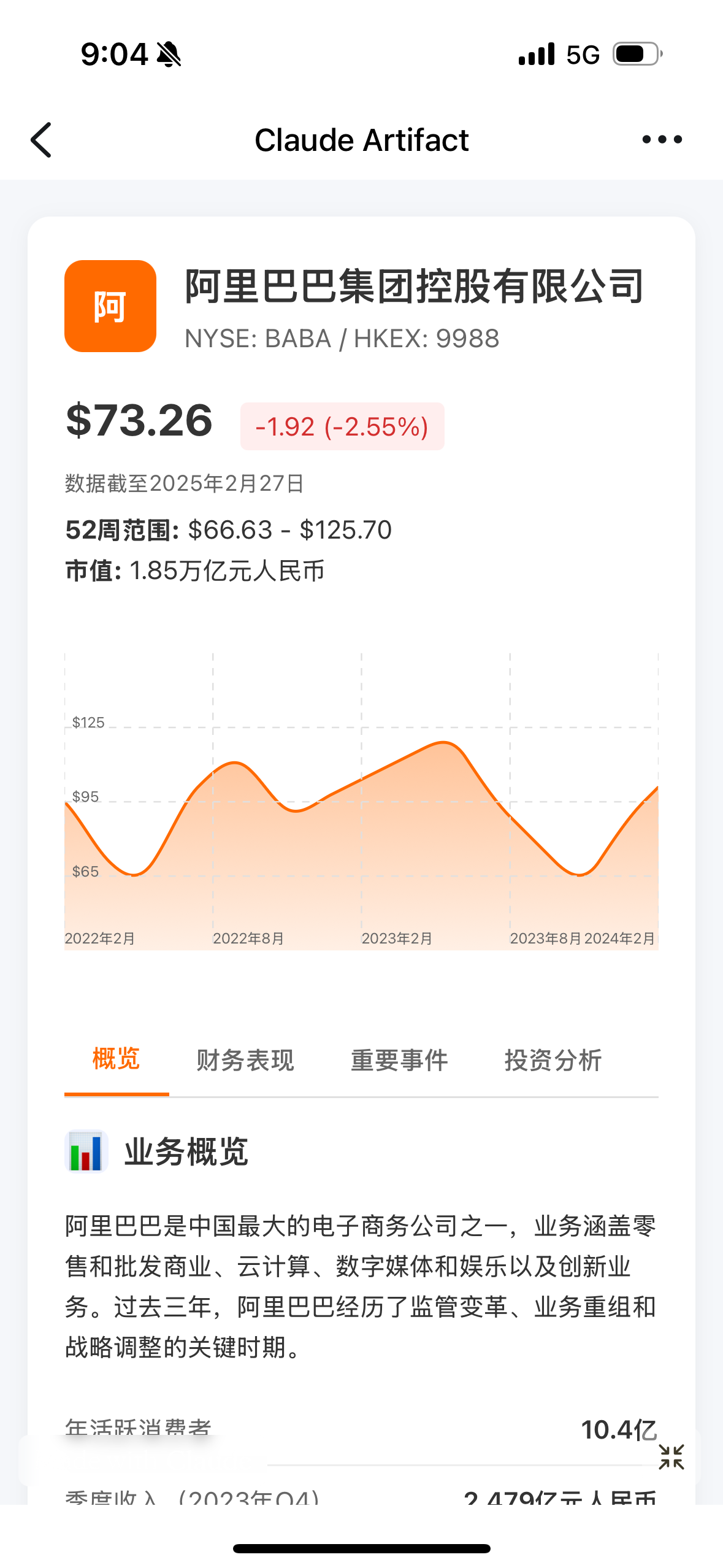View the 投资分析 tab

pyautogui.click(x=553, y=1059)
